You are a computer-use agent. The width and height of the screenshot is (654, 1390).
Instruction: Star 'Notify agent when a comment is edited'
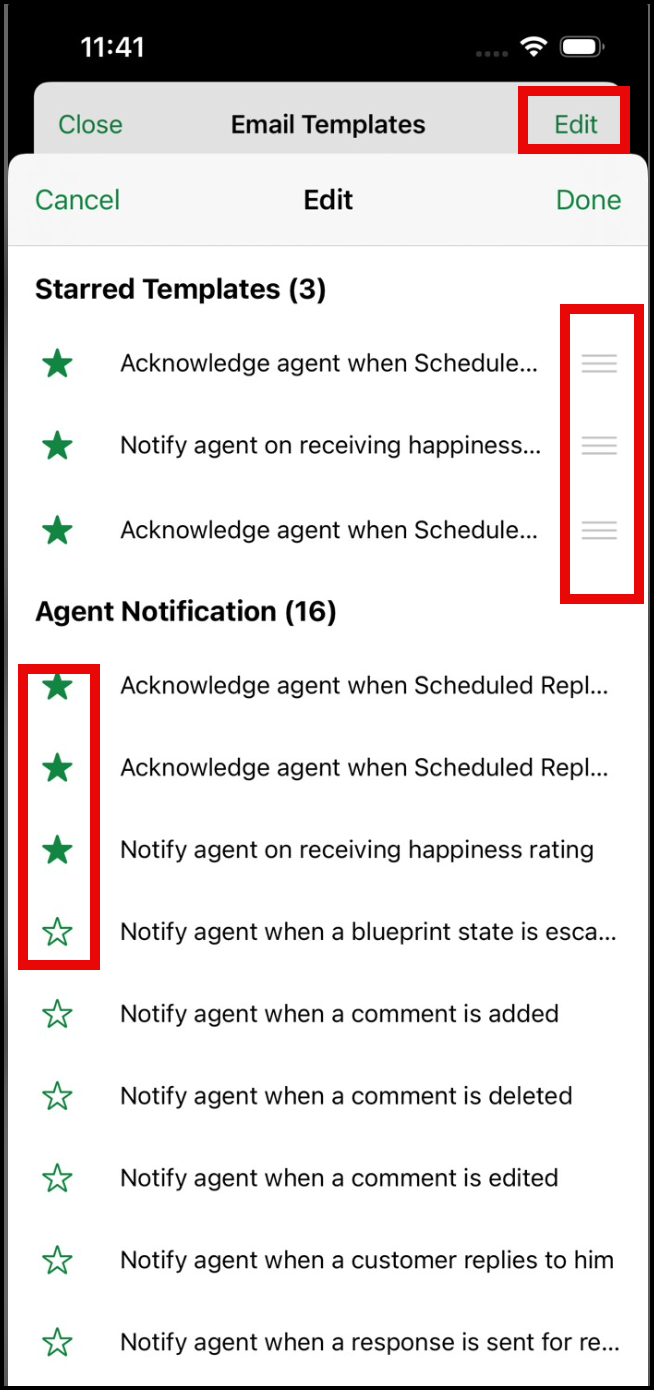point(58,1179)
